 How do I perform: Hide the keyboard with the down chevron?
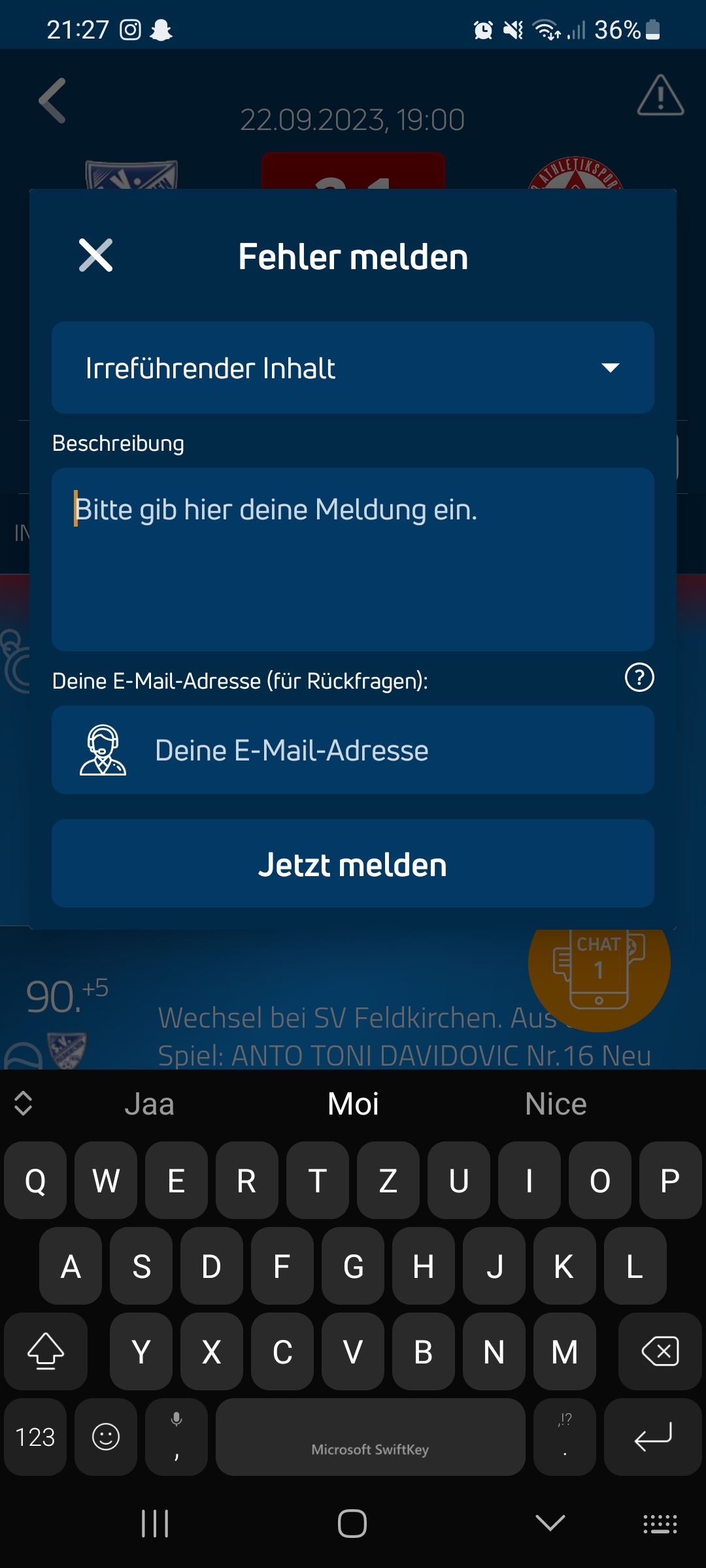coord(550,1524)
